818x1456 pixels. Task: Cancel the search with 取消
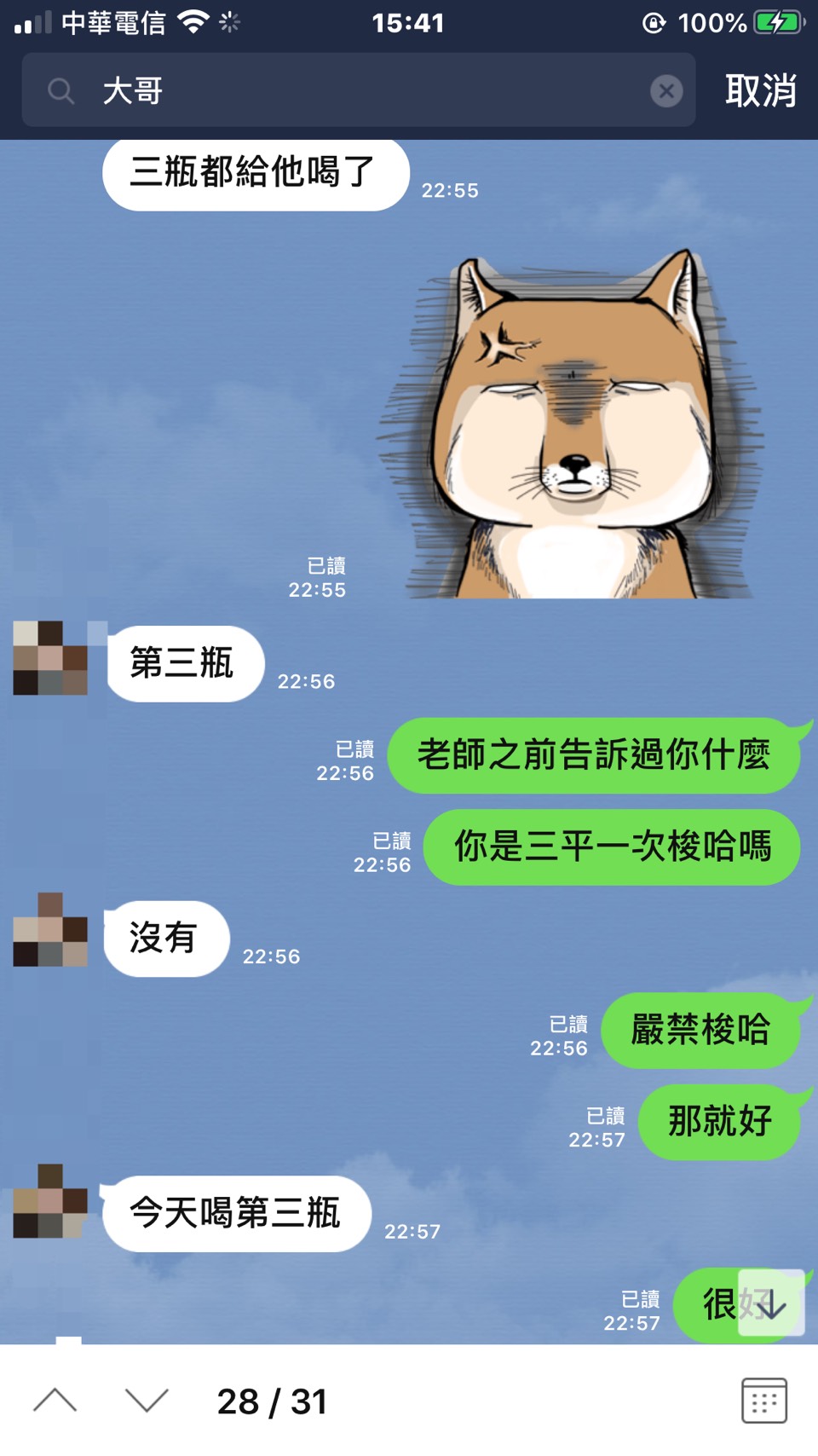pos(760,90)
